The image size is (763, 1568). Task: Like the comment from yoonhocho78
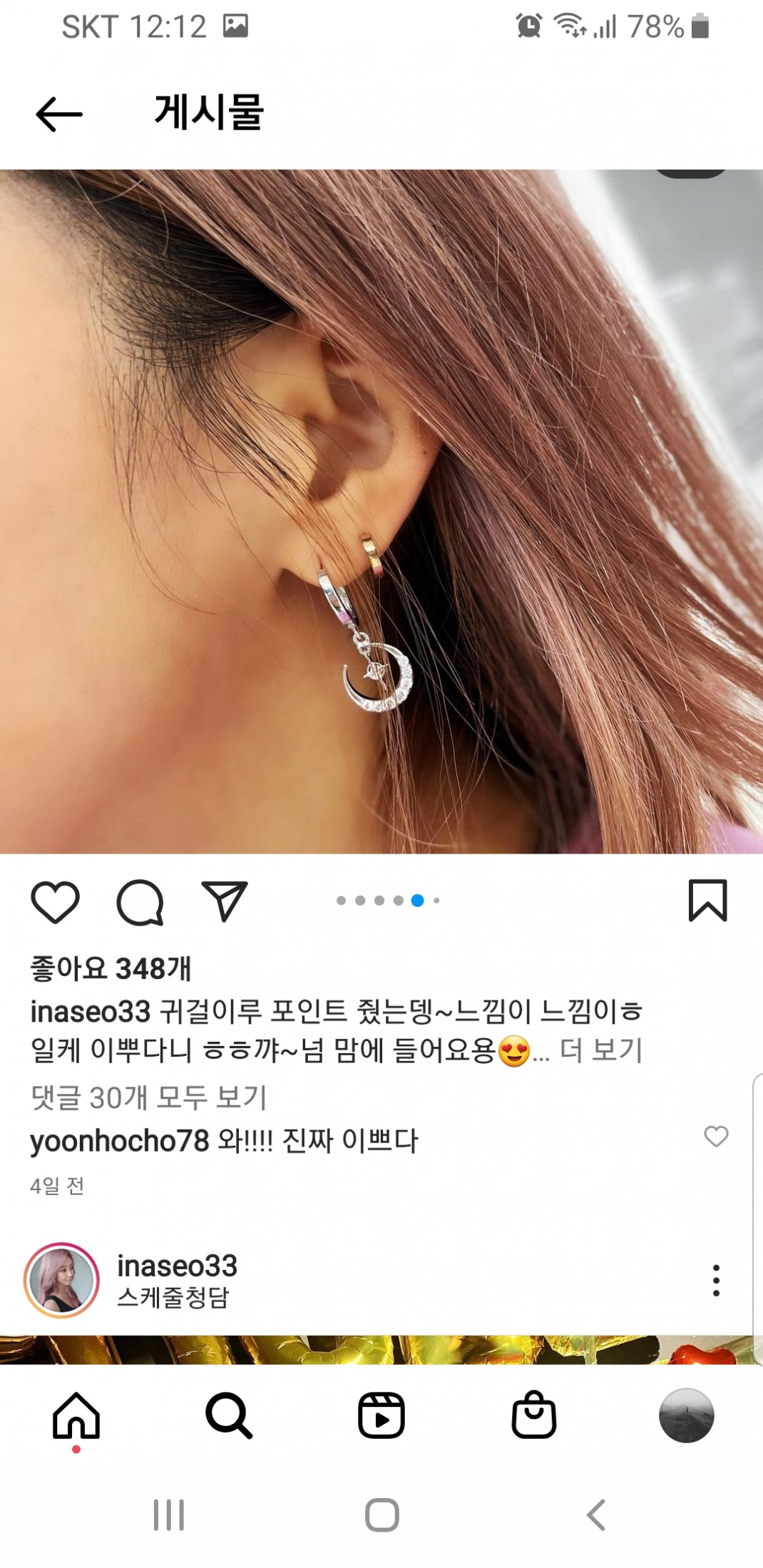click(716, 1136)
